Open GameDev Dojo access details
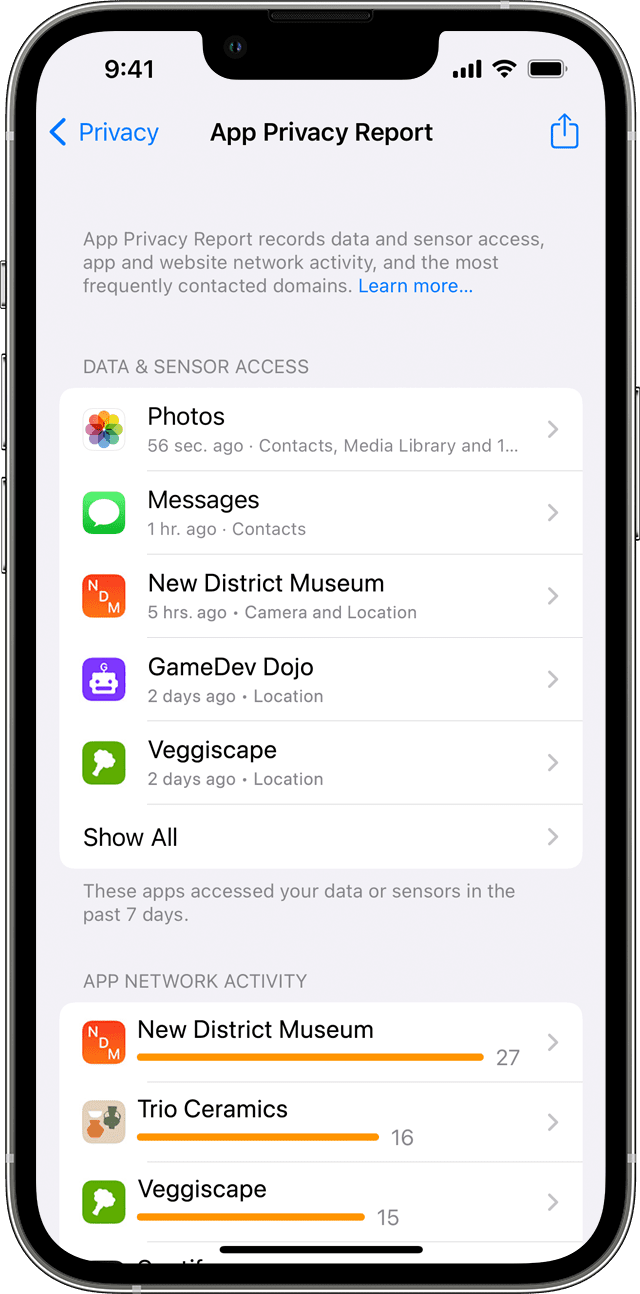Image resolution: width=640 pixels, height=1294 pixels. pyautogui.click(x=321, y=680)
